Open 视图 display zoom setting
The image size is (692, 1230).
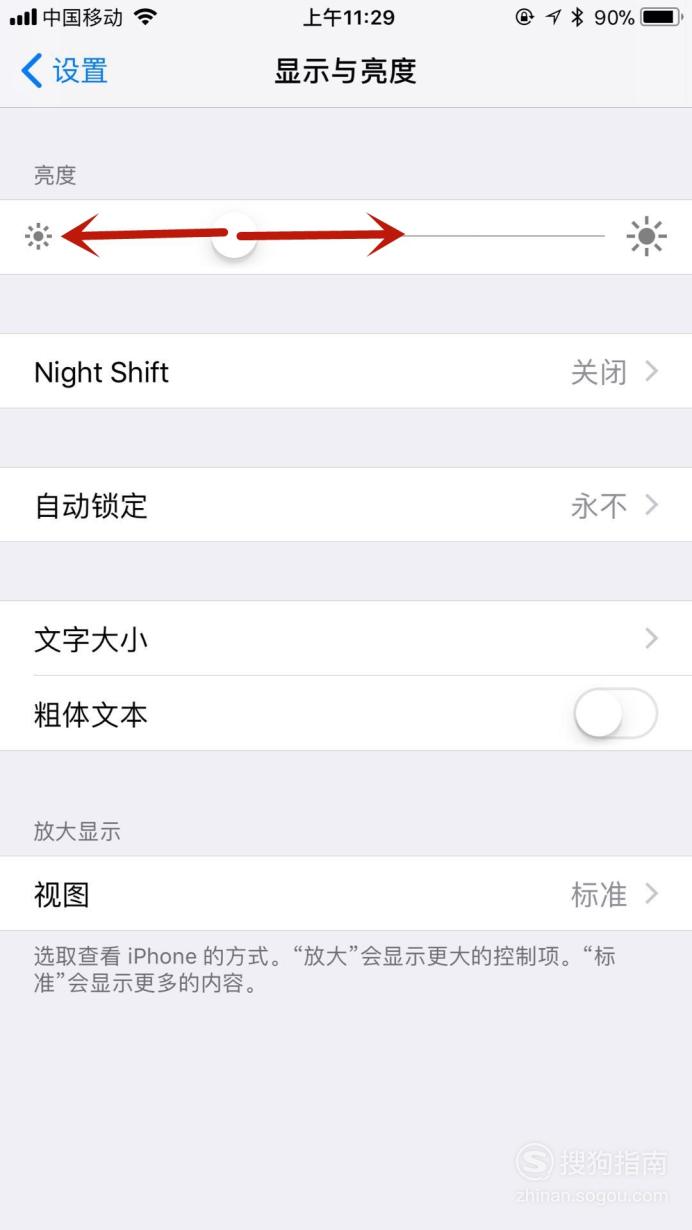346,894
